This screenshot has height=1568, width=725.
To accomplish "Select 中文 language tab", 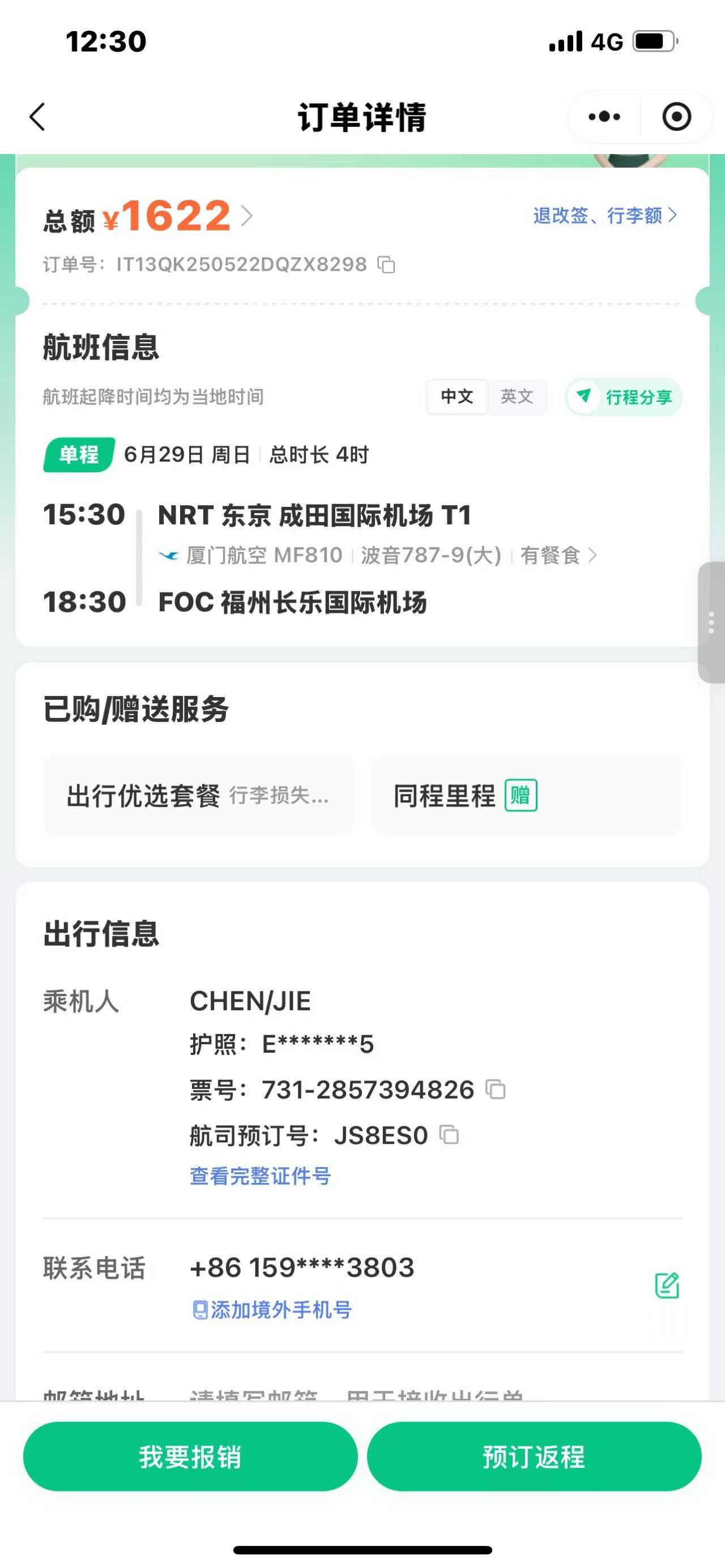I will (x=457, y=397).
